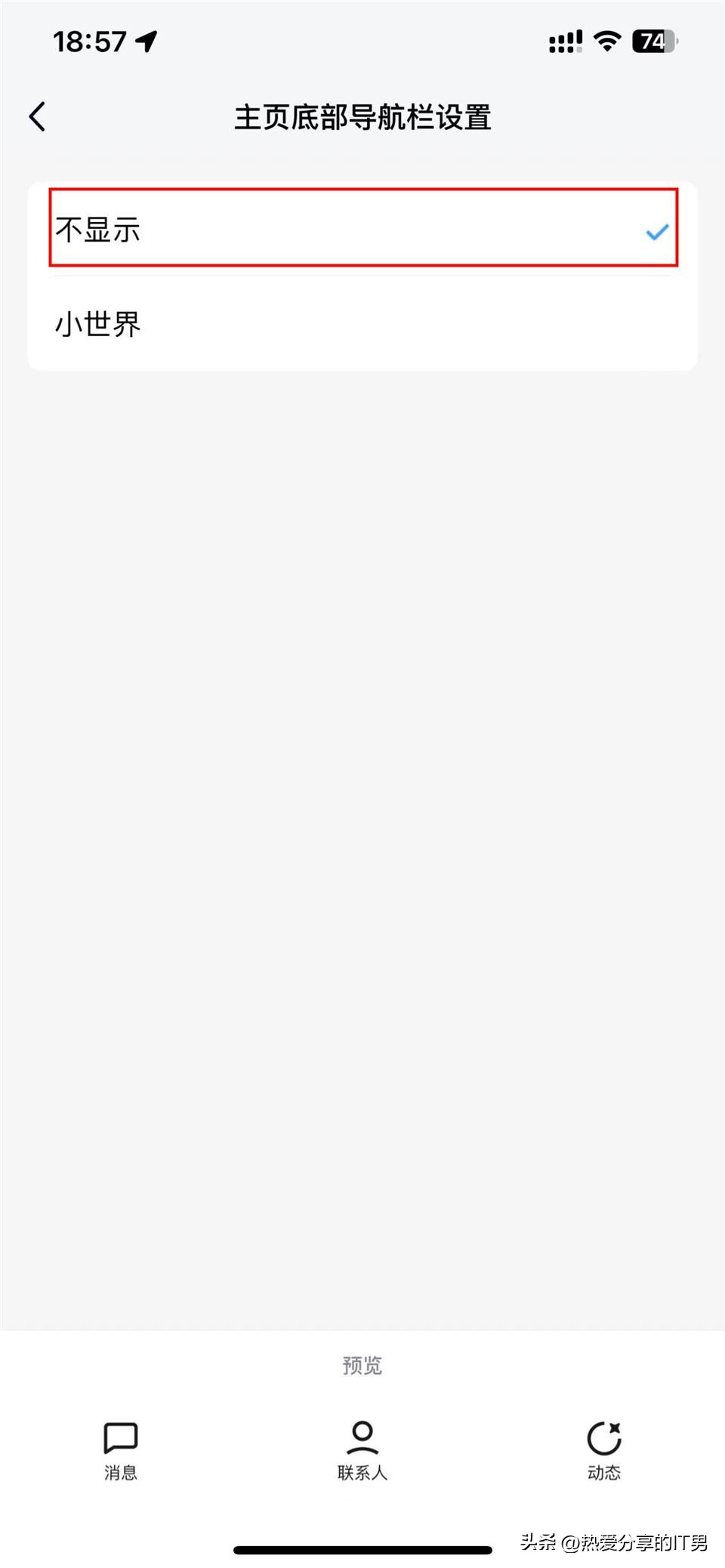
Task: Go back from bottom navigation bar settings
Action: point(37,117)
